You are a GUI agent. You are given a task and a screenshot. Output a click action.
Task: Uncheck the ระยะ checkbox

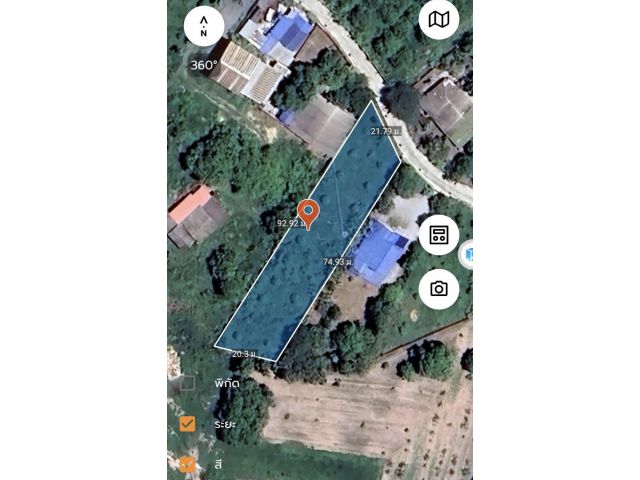point(187,424)
